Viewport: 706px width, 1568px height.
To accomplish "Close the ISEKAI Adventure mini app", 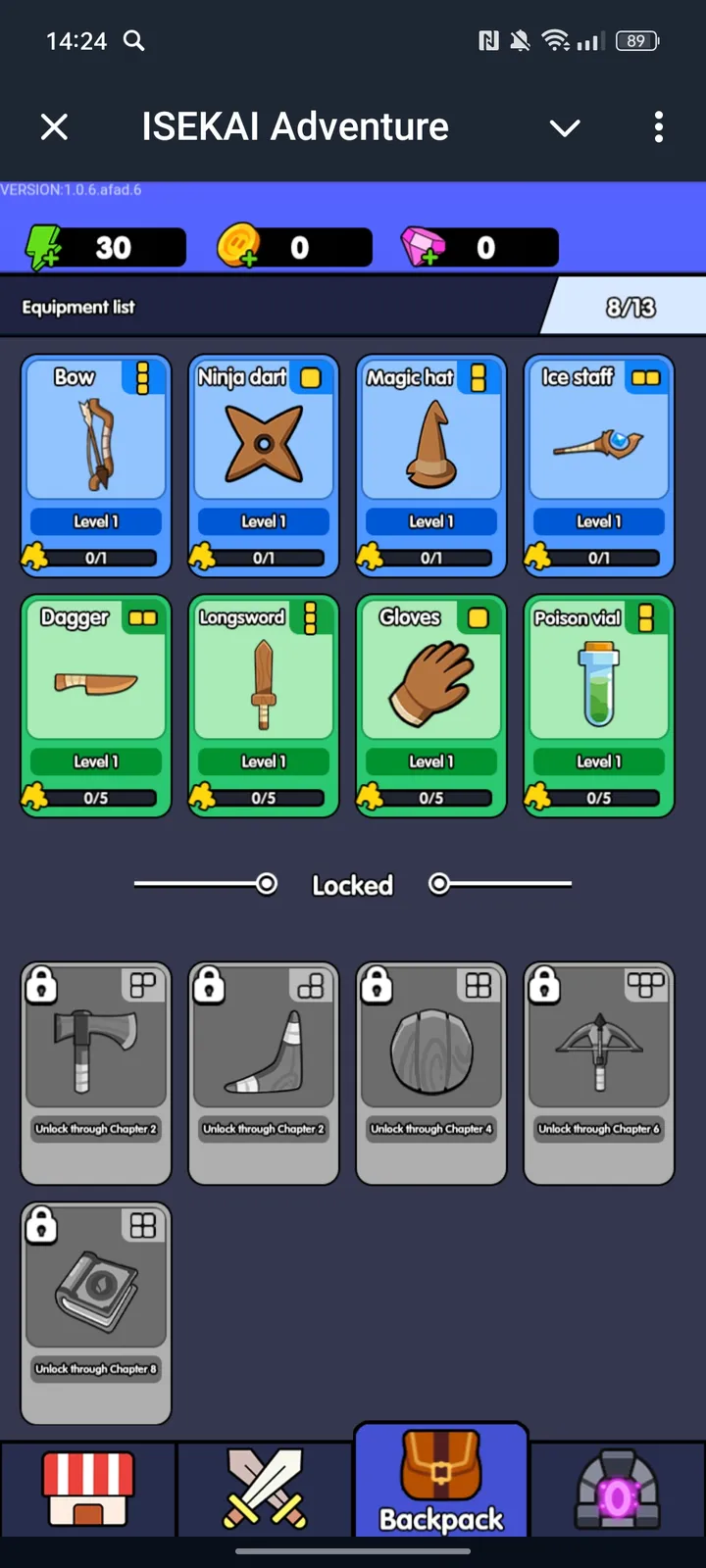I will (x=55, y=126).
